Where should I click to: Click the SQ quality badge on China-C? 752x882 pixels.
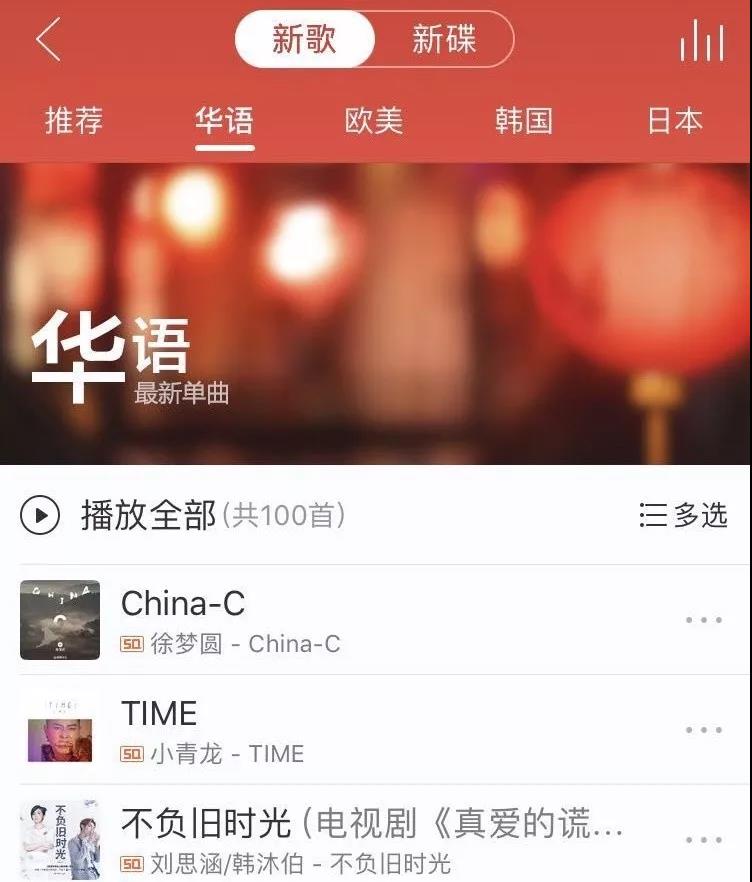[131, 645]
